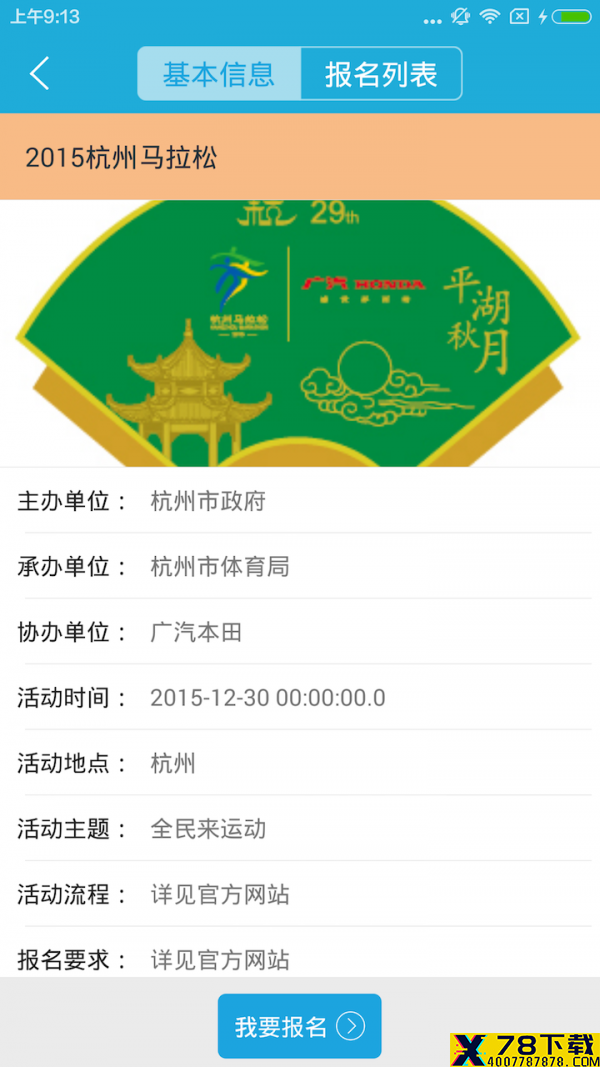Go back using the top-left arrow
The image size is (600, 1067).
pyautogui.click(x=39, y=73)
